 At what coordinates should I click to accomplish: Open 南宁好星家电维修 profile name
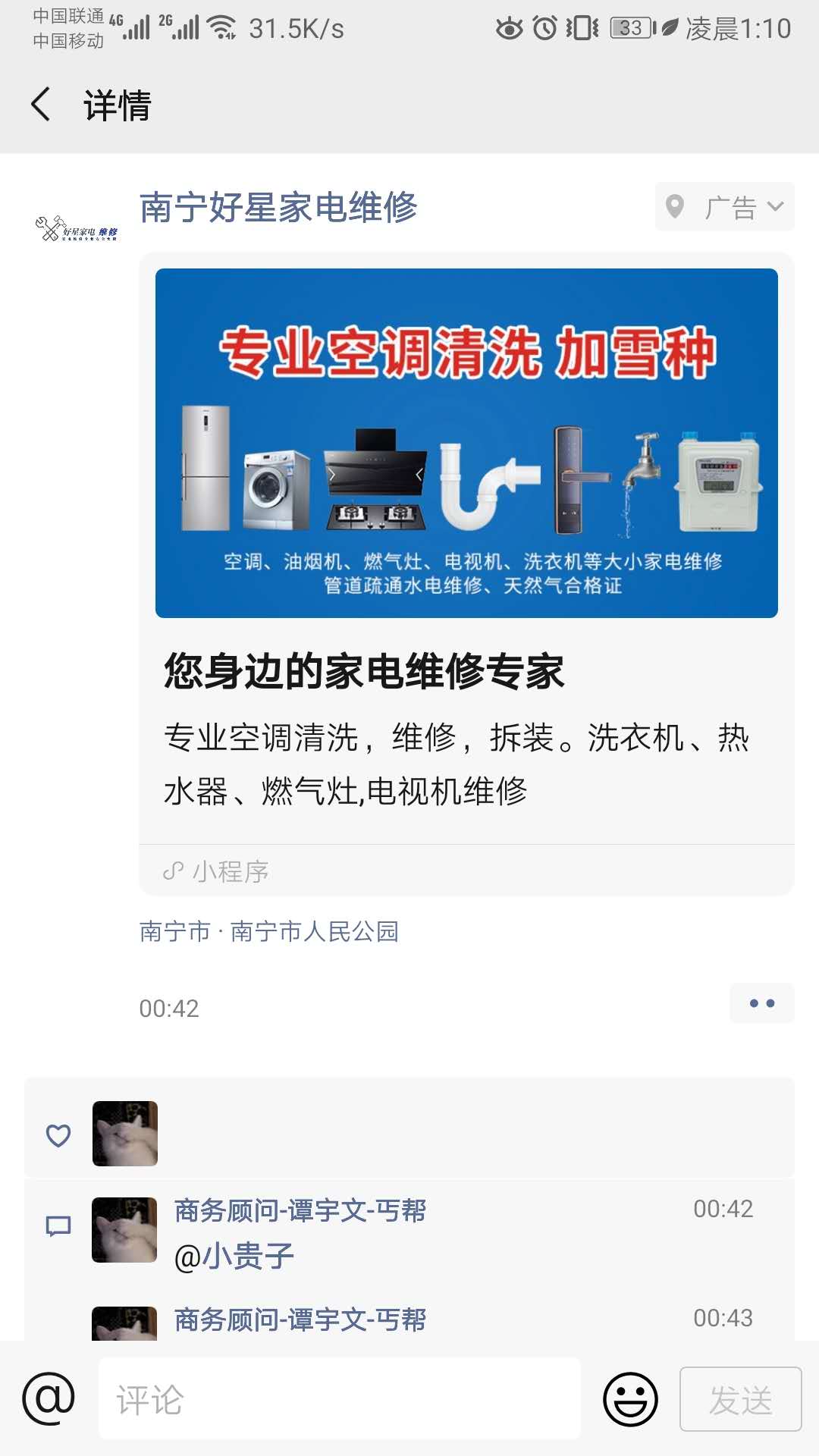point(278,207)
